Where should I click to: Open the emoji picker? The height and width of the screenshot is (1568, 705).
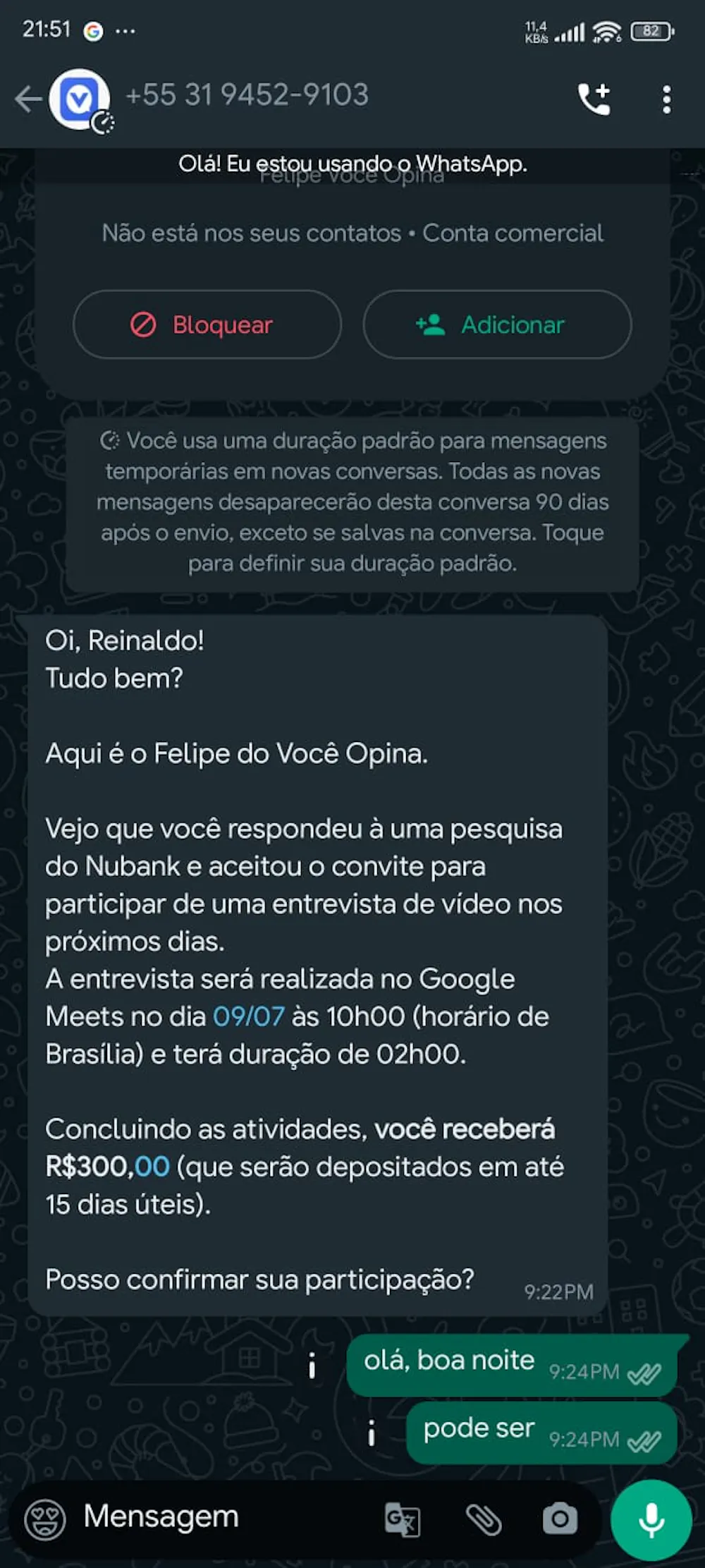point(44,1519)
